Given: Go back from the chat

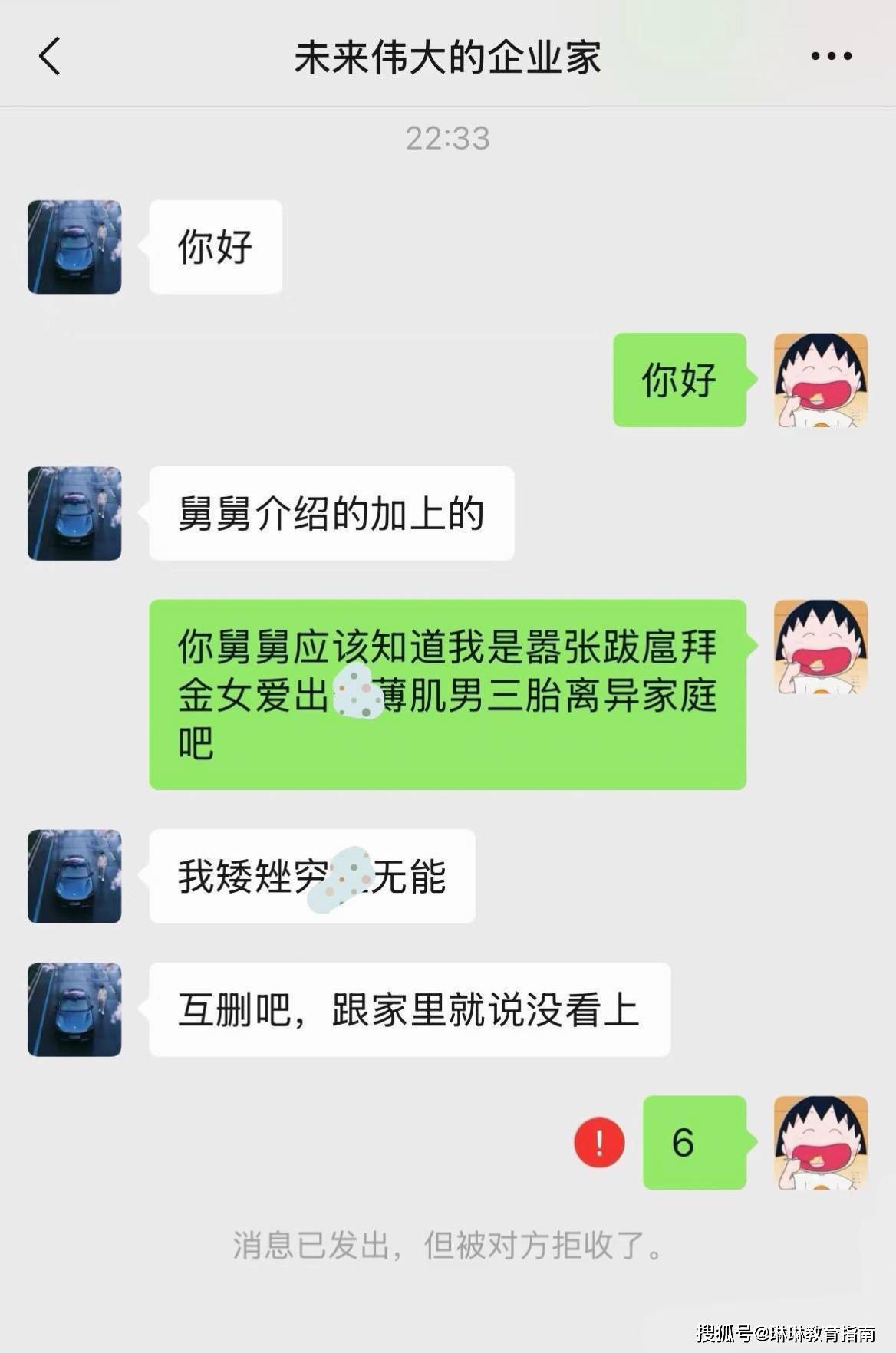Looking at the screenshot, I should tap(50, 57).
